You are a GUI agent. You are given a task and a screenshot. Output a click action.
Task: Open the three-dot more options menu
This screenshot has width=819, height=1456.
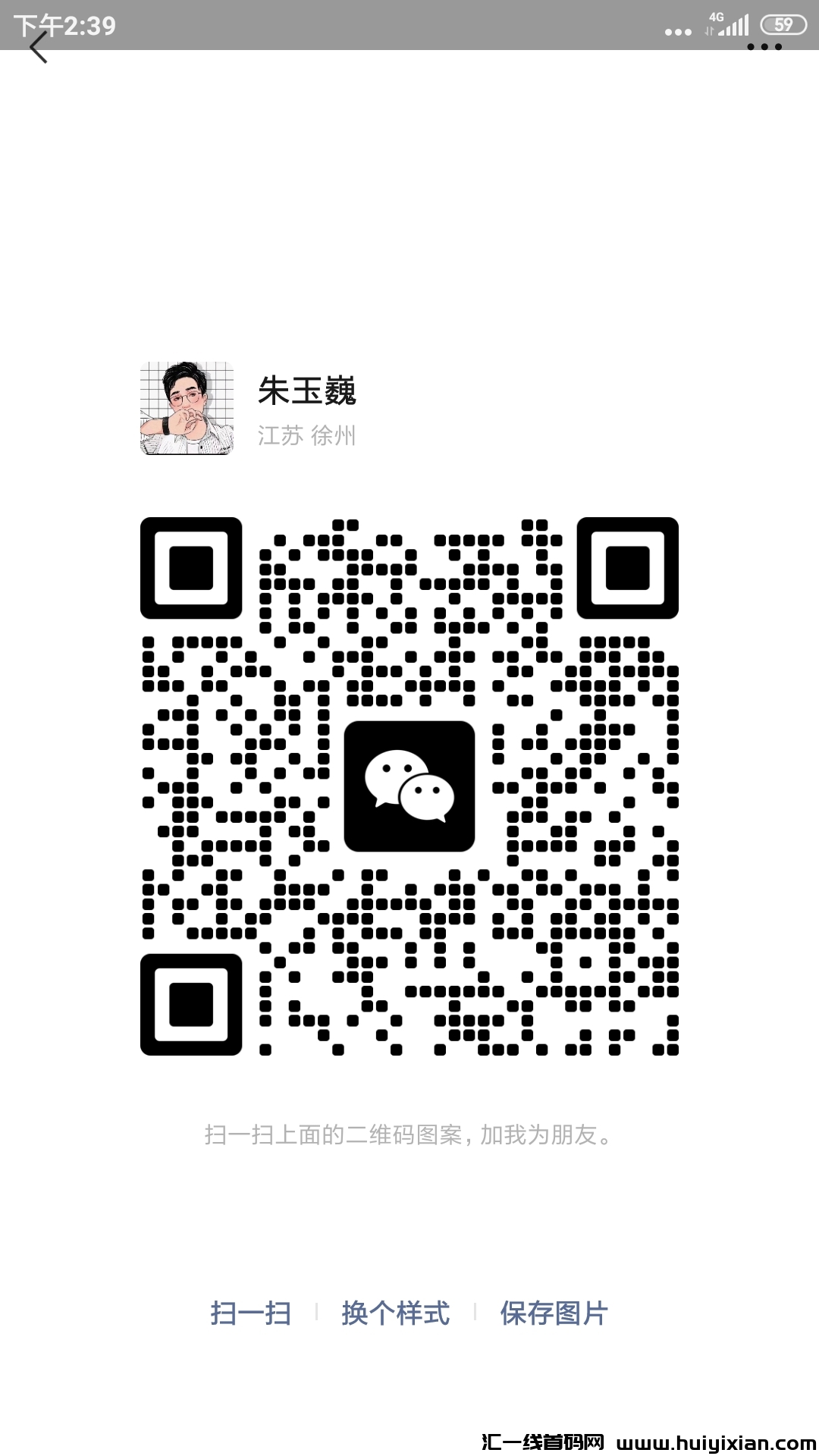(x=762, y=47)
